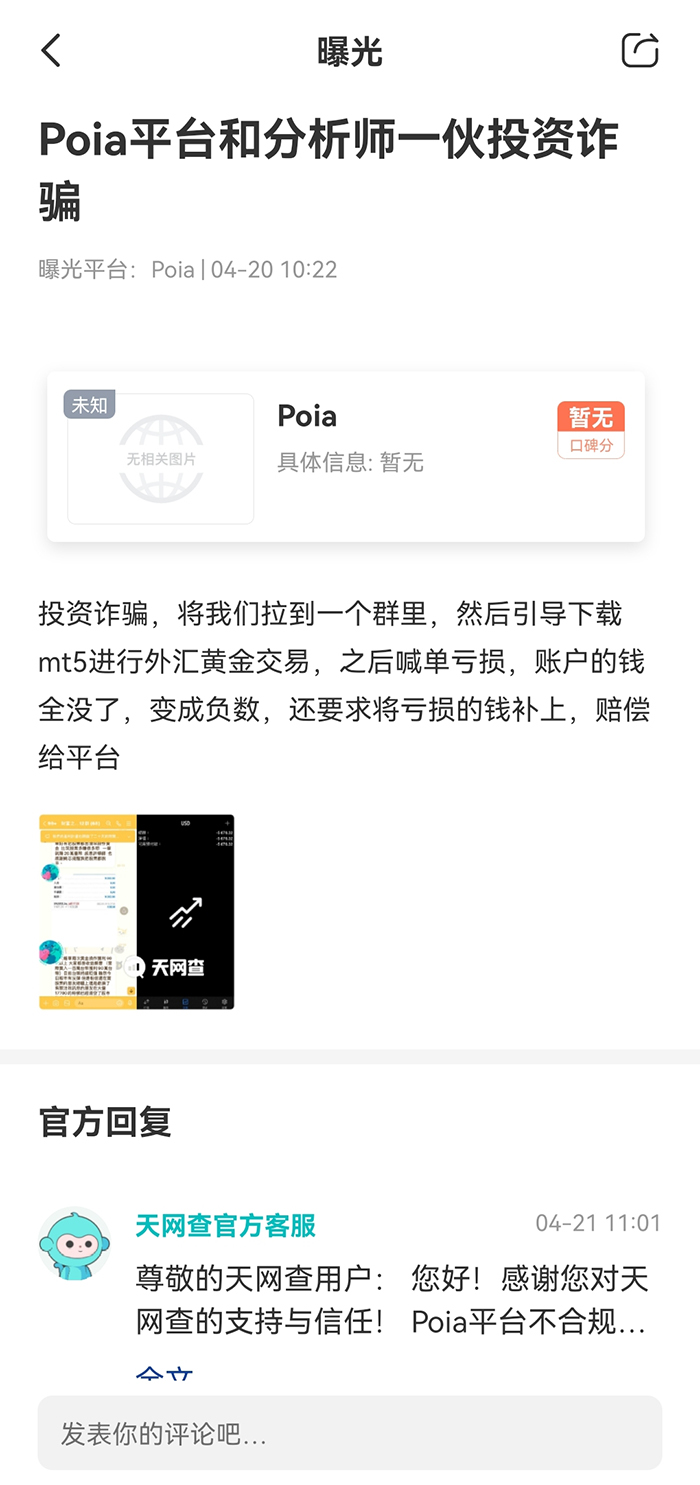Share this exposure post

[x=640, y=50]
